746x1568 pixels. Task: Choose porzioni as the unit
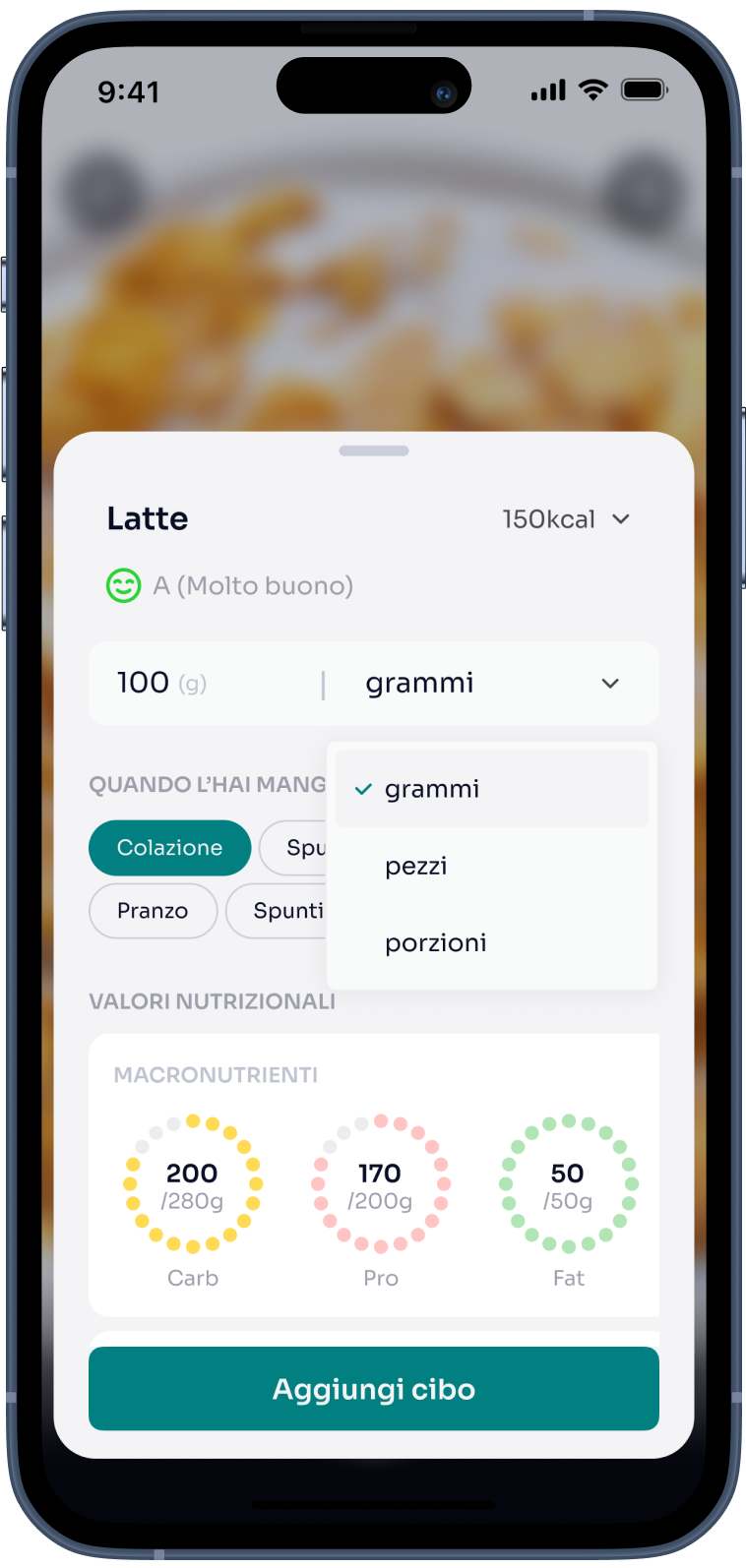[436, 942]
